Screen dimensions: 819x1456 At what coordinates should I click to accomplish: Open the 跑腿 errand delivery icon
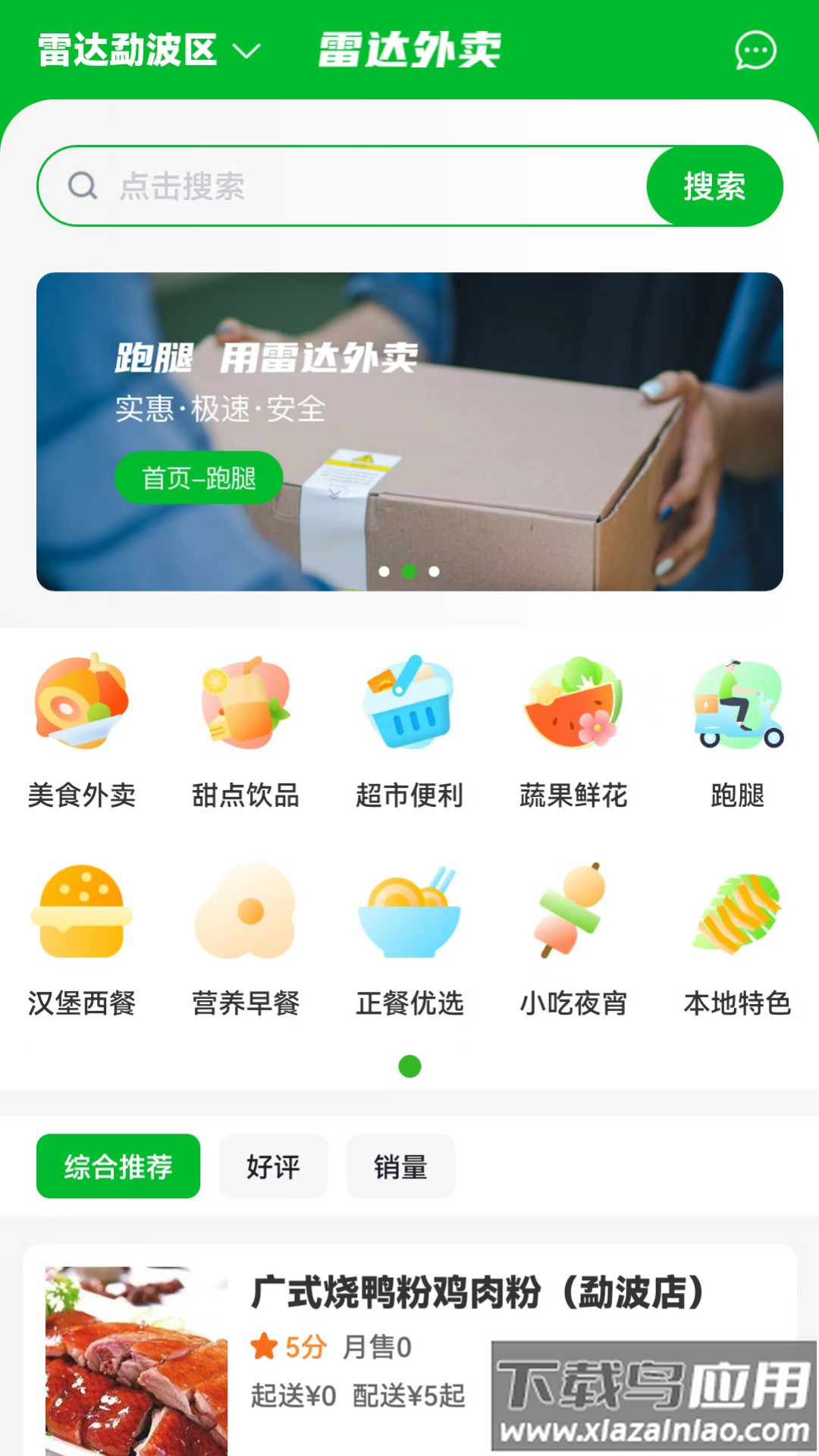pyautogui.click(x=738, y=705)
